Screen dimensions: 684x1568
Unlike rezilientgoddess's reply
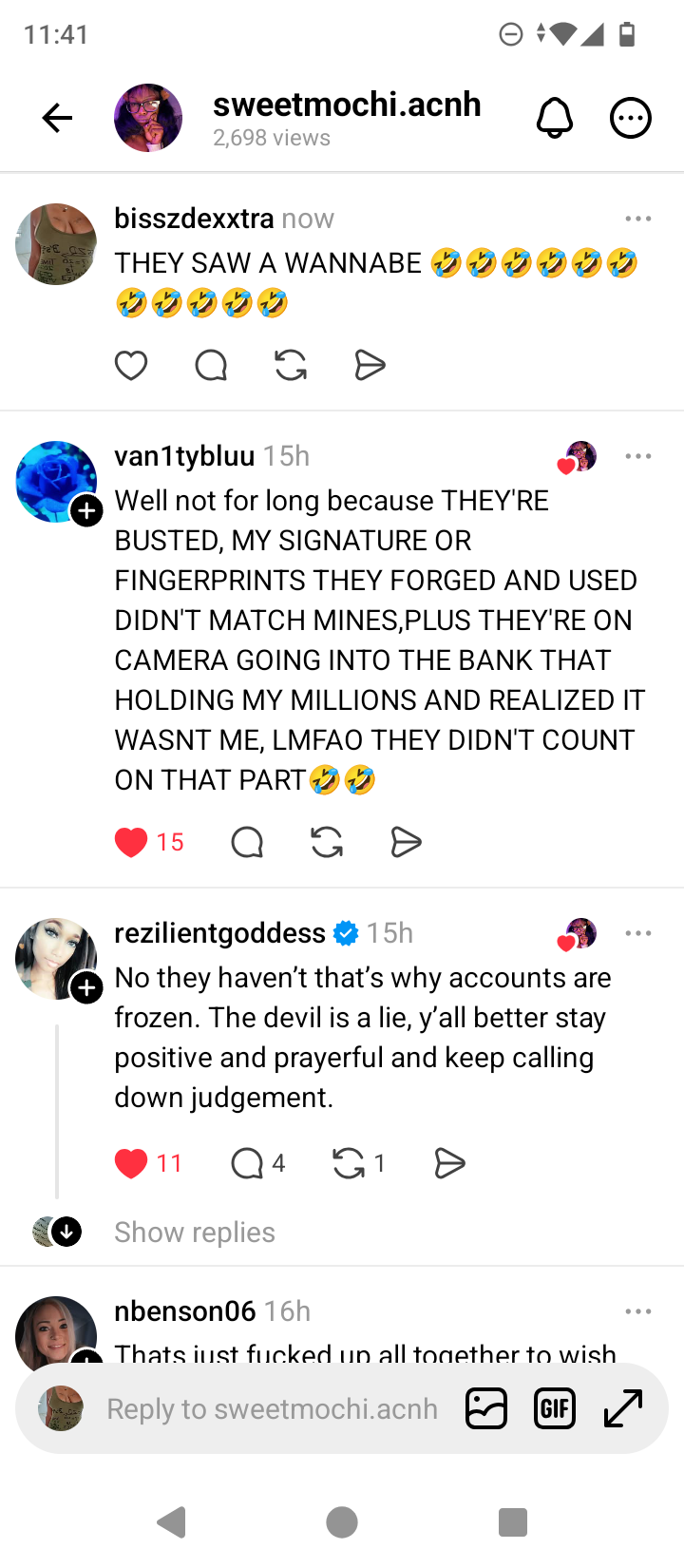point(131,1163)
